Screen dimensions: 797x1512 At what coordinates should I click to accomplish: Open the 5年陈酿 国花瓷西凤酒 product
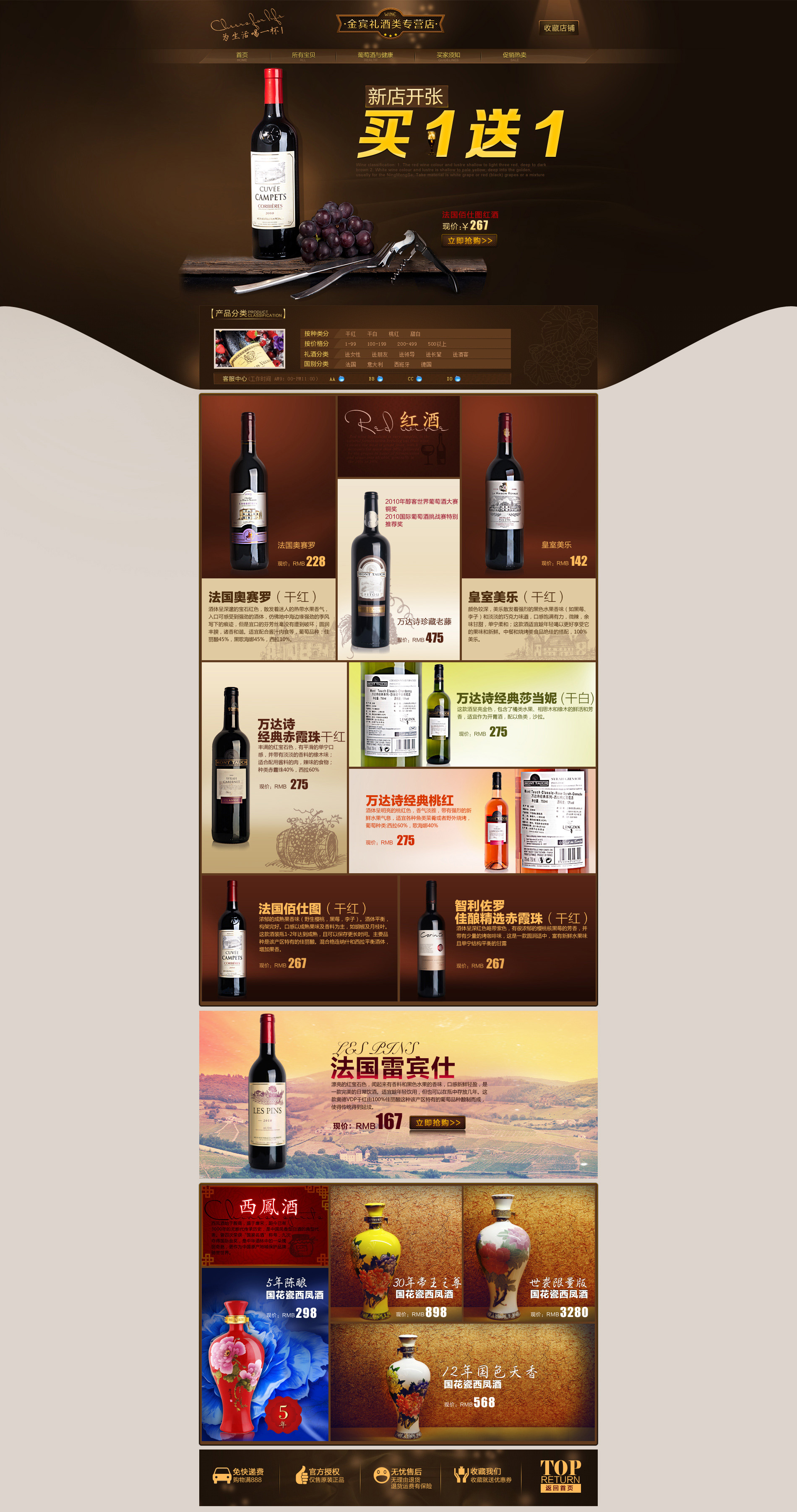click(265, 1353)
